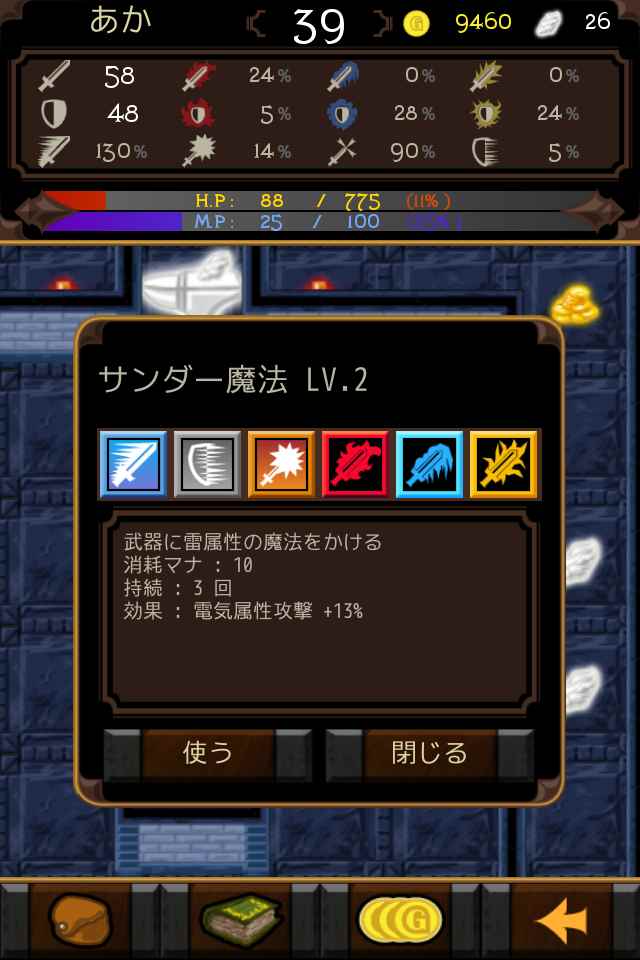Screen dimensions: 640x960
Task: Close the dialog with 閉じる
Action: [430, 753]
